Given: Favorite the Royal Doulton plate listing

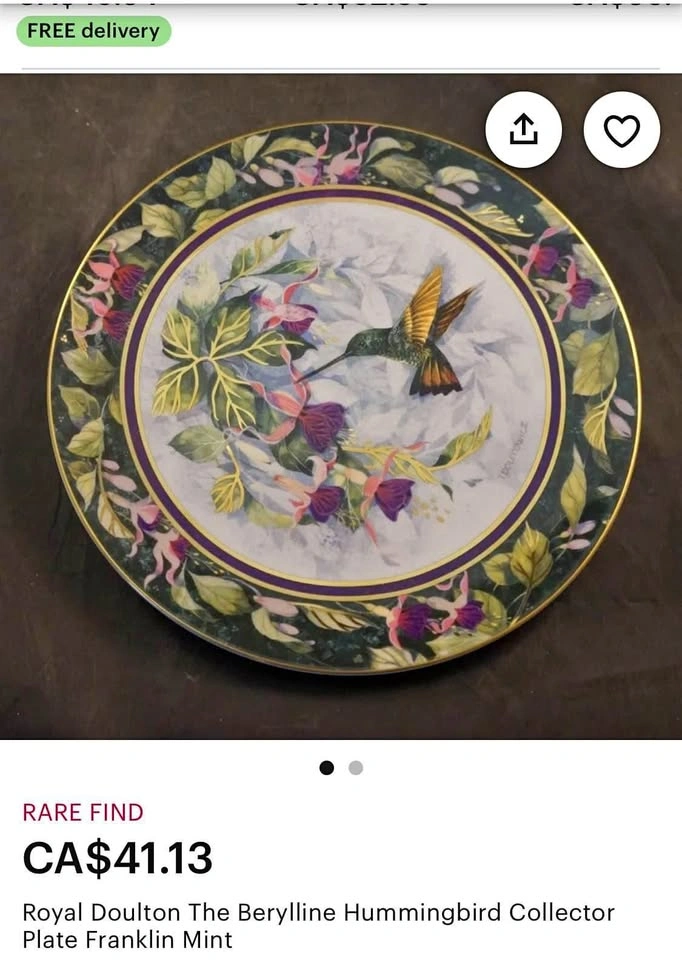Looking at the screenshot, I should (x=621, y=130).
